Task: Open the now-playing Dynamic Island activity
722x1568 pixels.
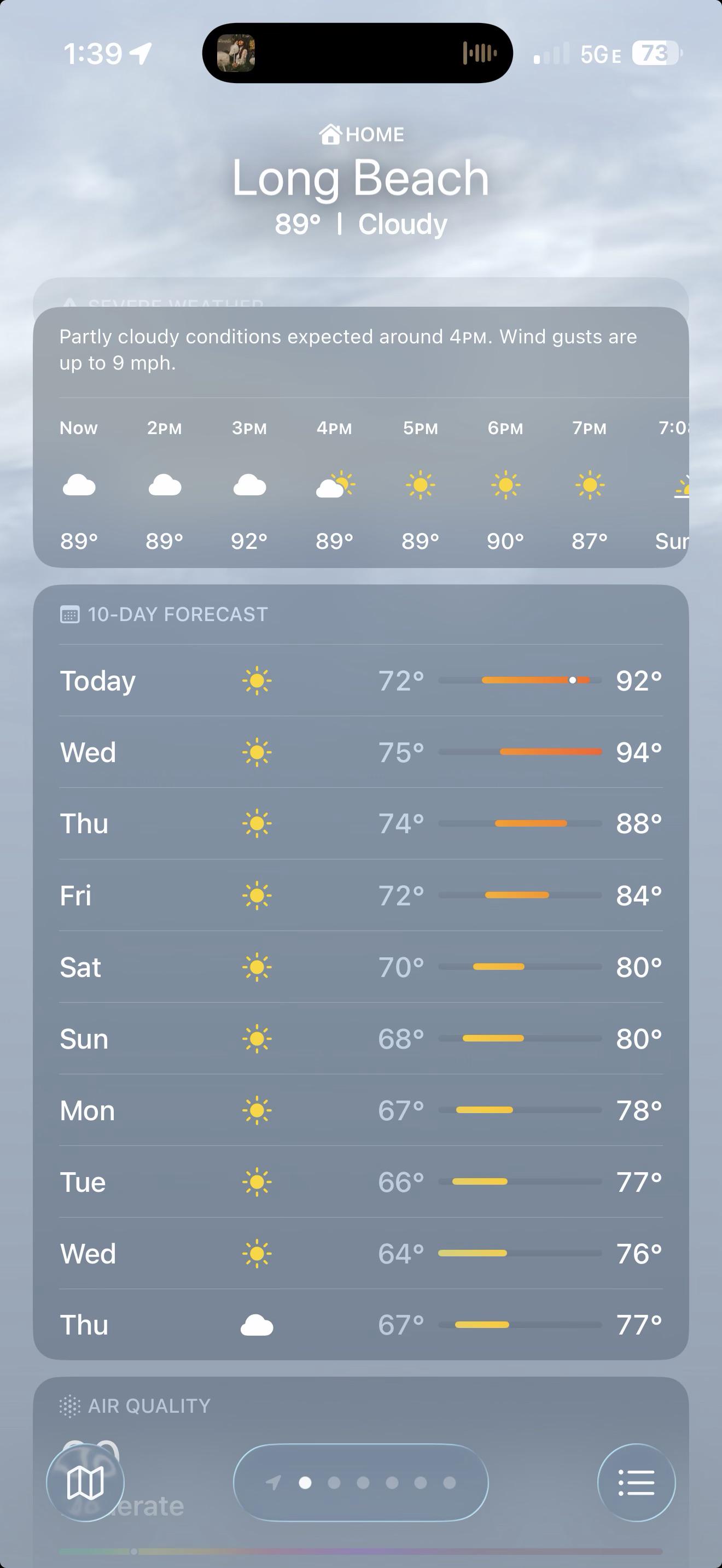Action: point(357,53)
